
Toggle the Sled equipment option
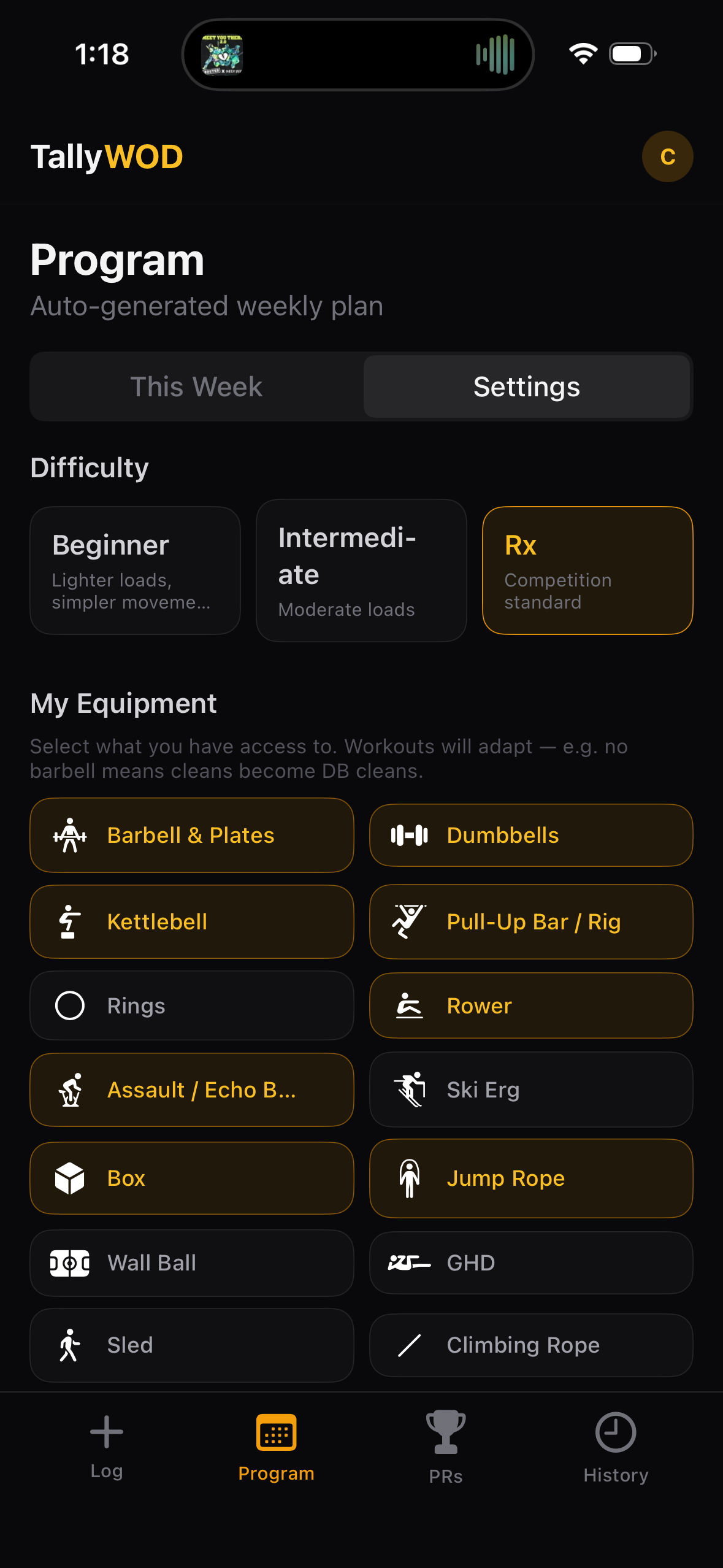click(191, 1345)
